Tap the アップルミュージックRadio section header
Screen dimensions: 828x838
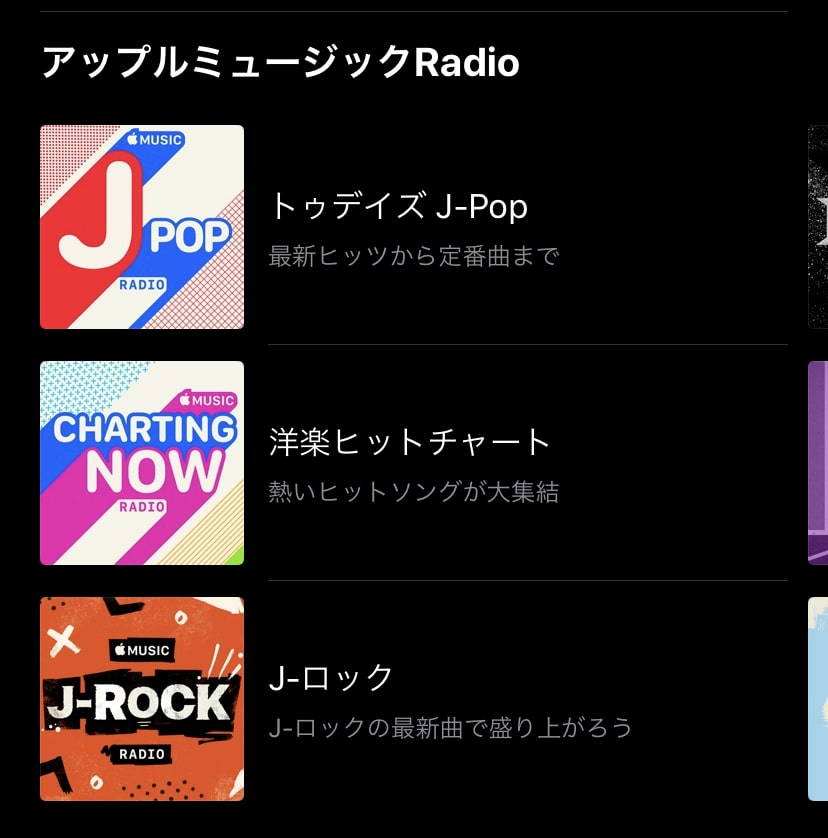pos(278,62)
